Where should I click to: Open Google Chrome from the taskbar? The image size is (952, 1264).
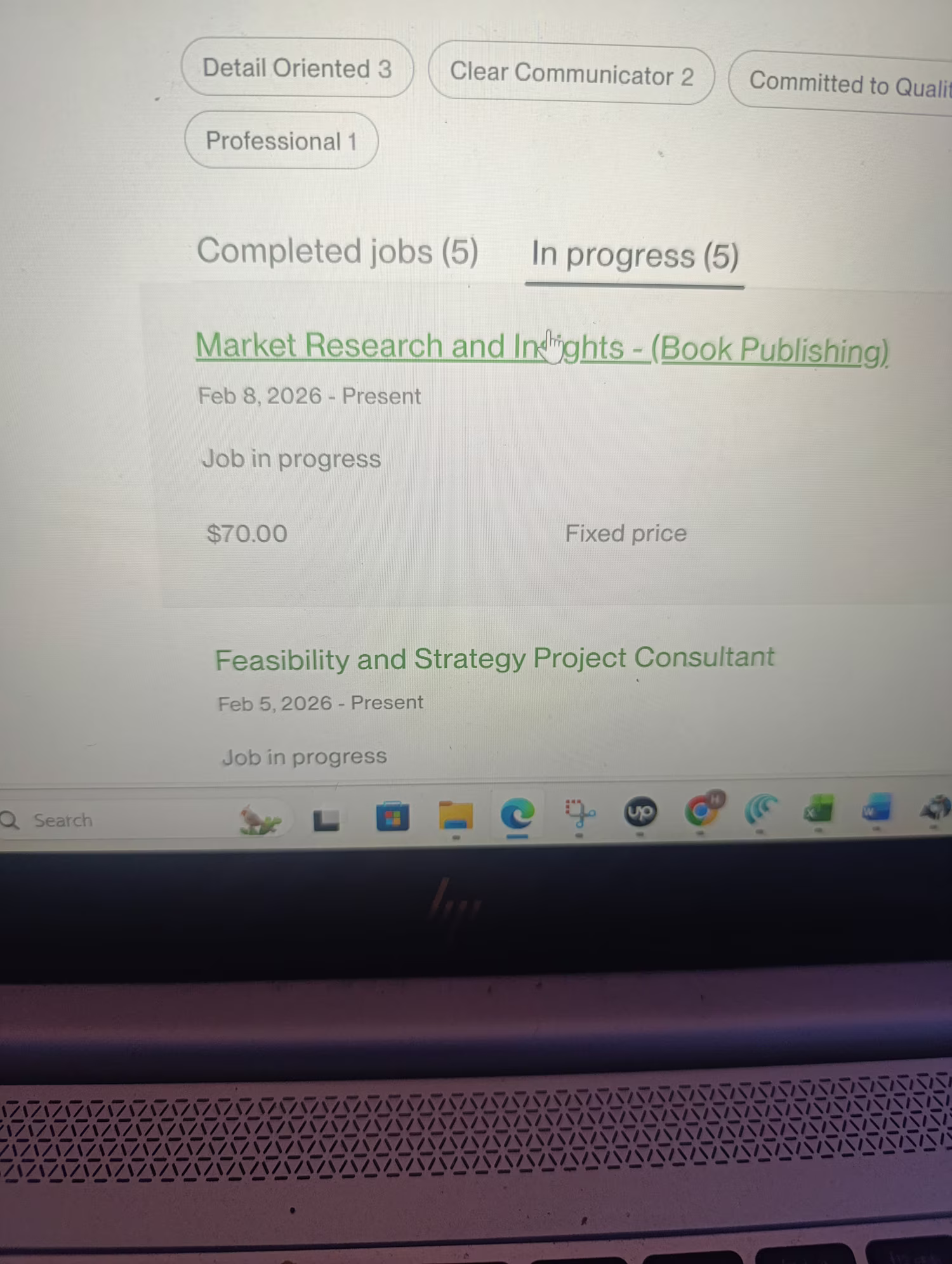[701, 811]
